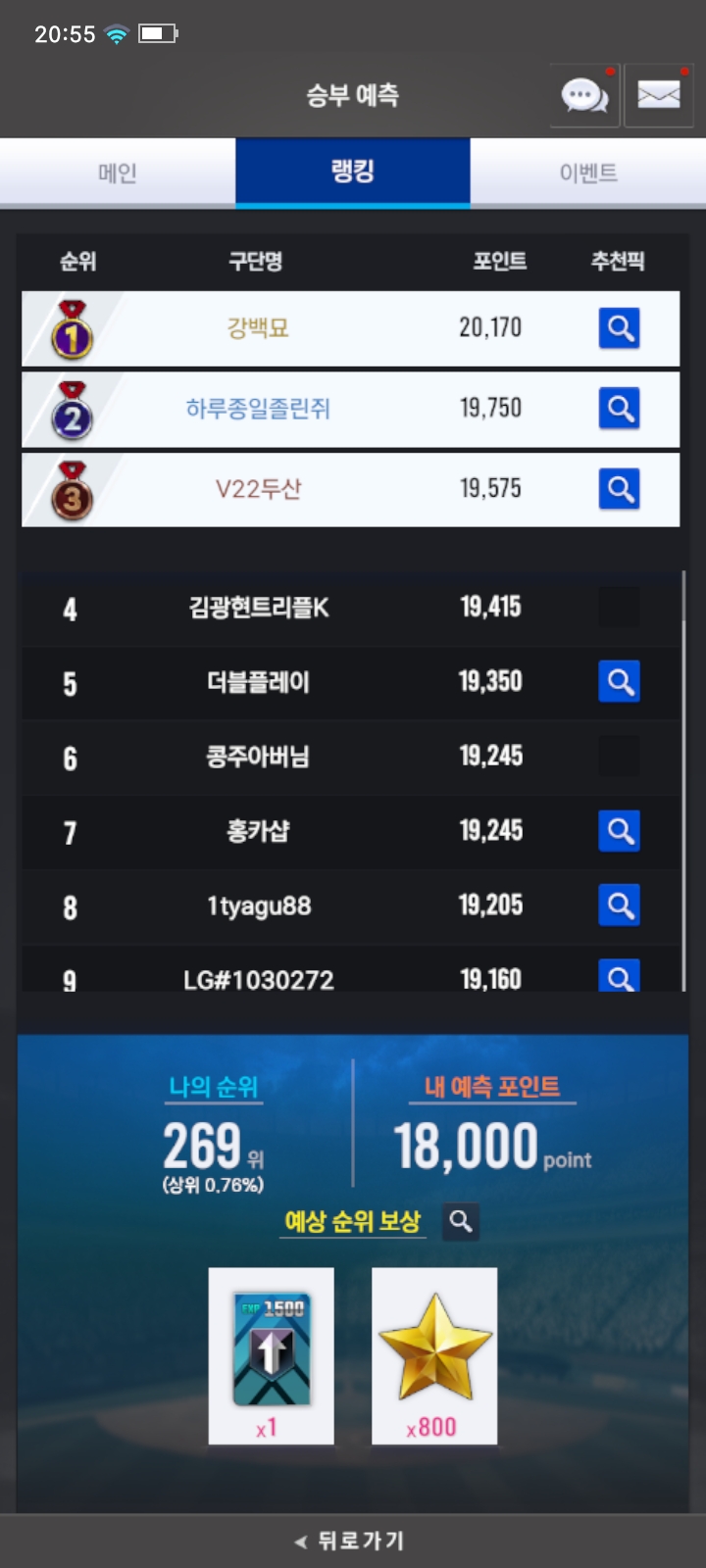This screenshot has height=1568, width=706.
Task: View recommended picks of 홍카샵
Action: (x=619, y=831)
